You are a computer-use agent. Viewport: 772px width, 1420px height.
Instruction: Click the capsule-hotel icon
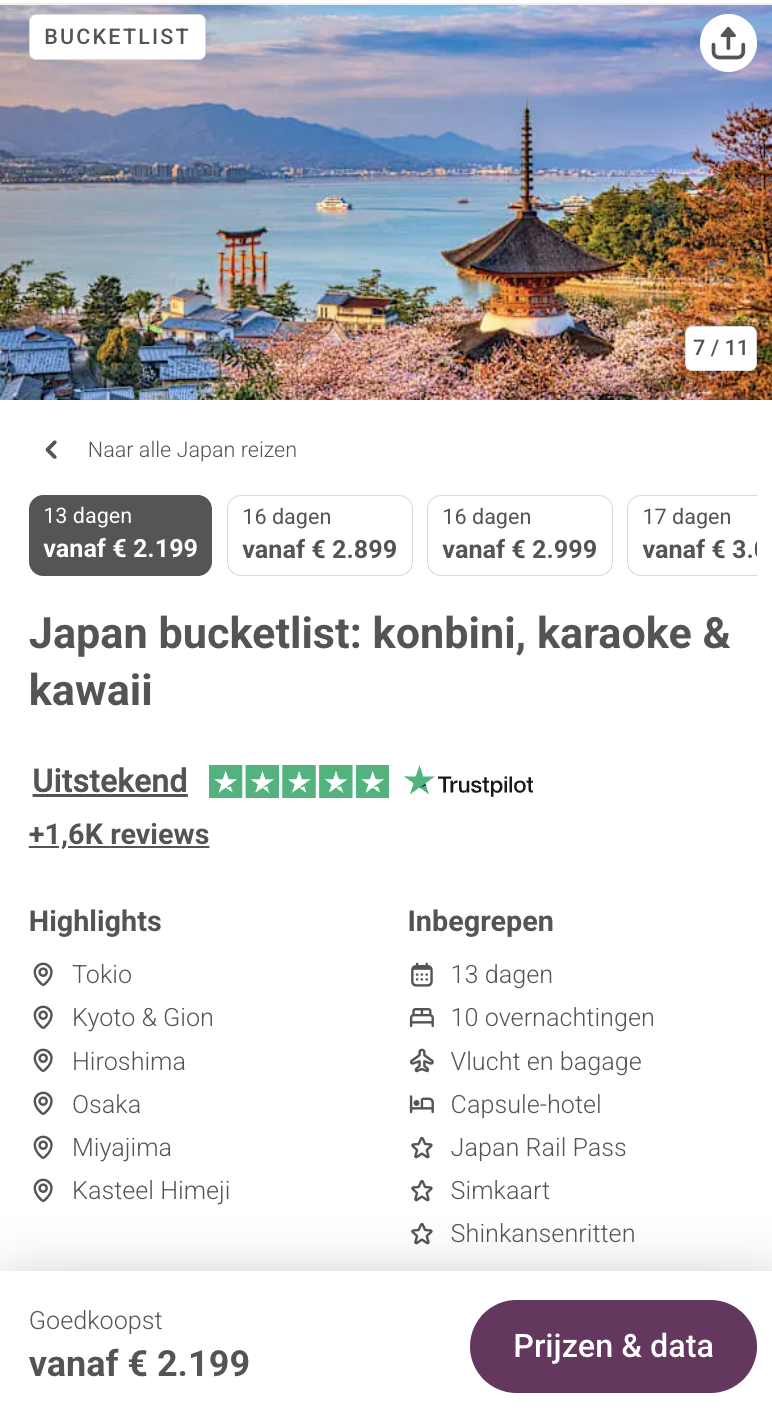click(x=421, y=1104)
